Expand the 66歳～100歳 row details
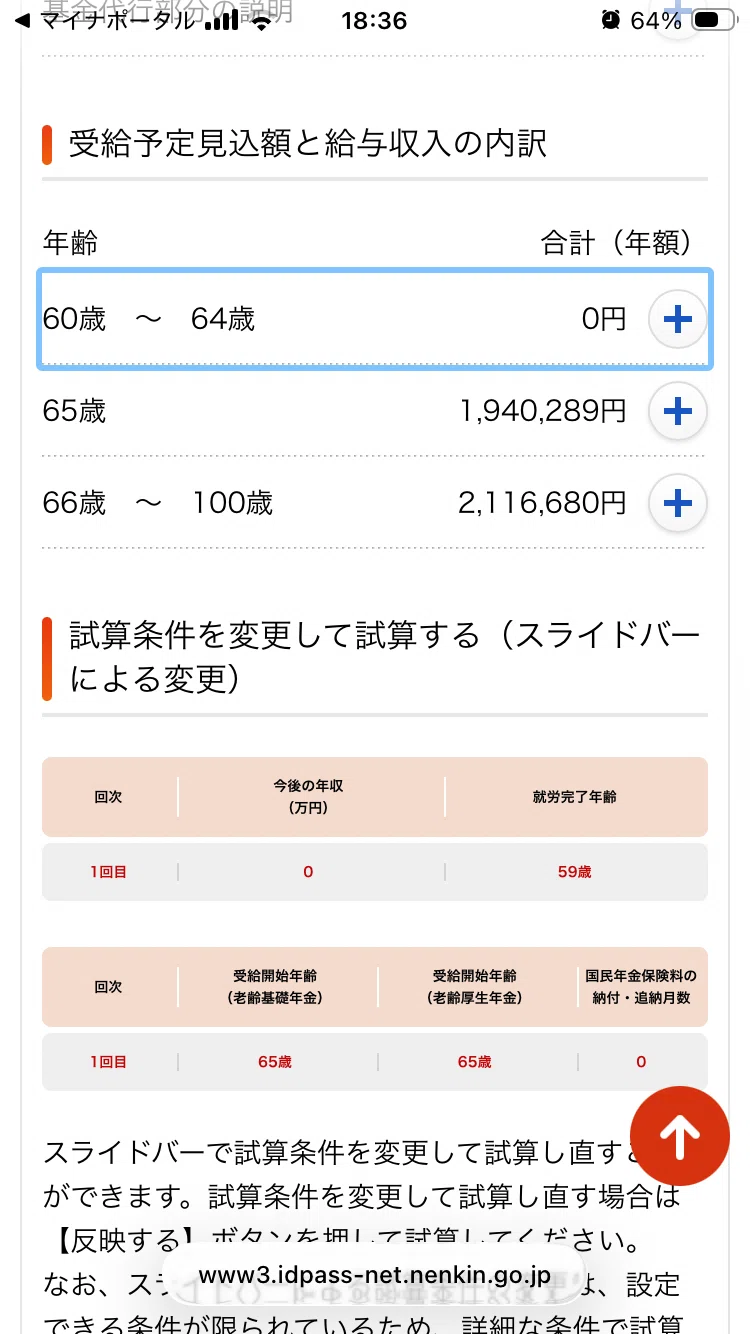 point(678,502)
